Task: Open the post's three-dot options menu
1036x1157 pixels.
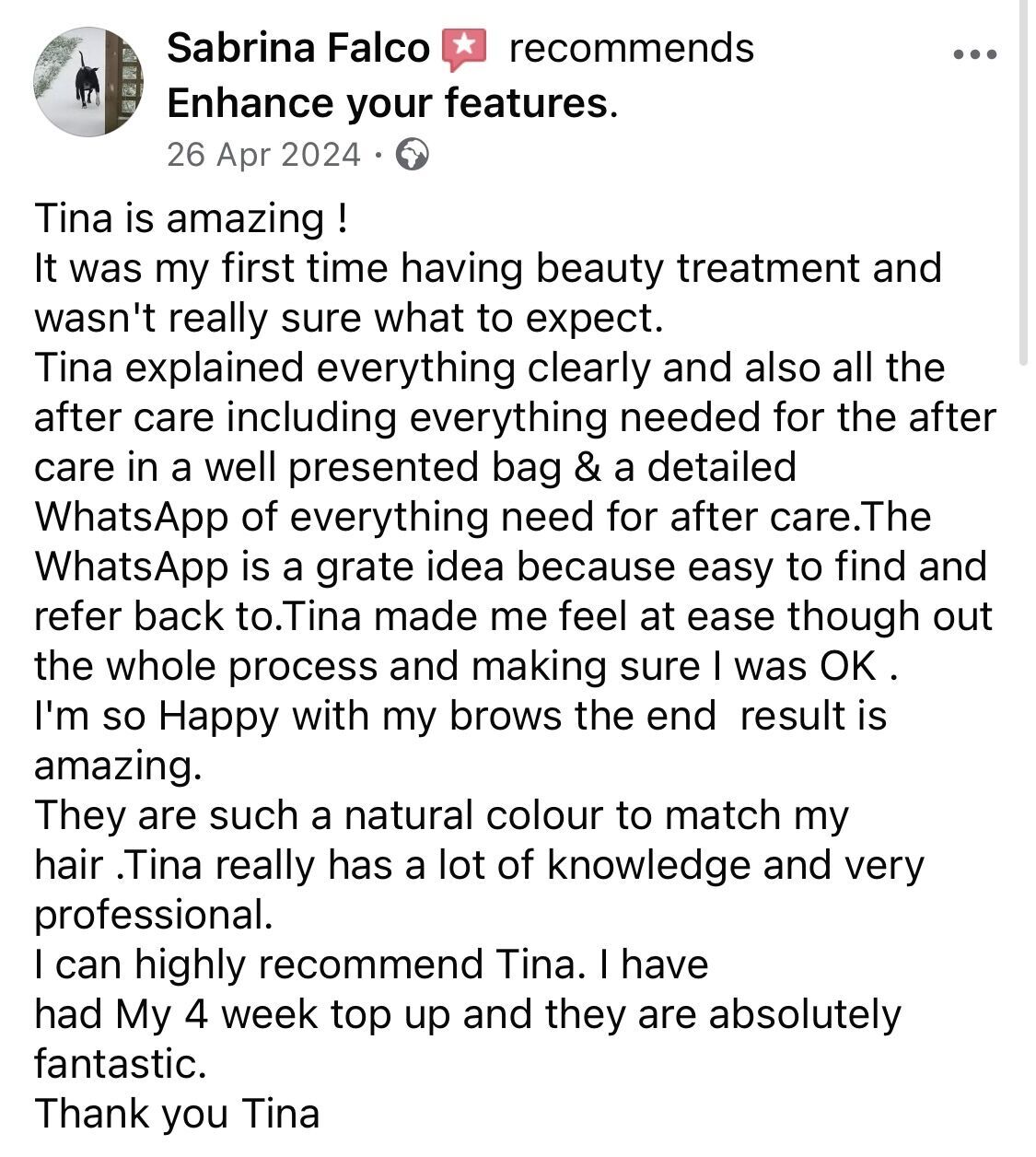Action: coord(974,55)
